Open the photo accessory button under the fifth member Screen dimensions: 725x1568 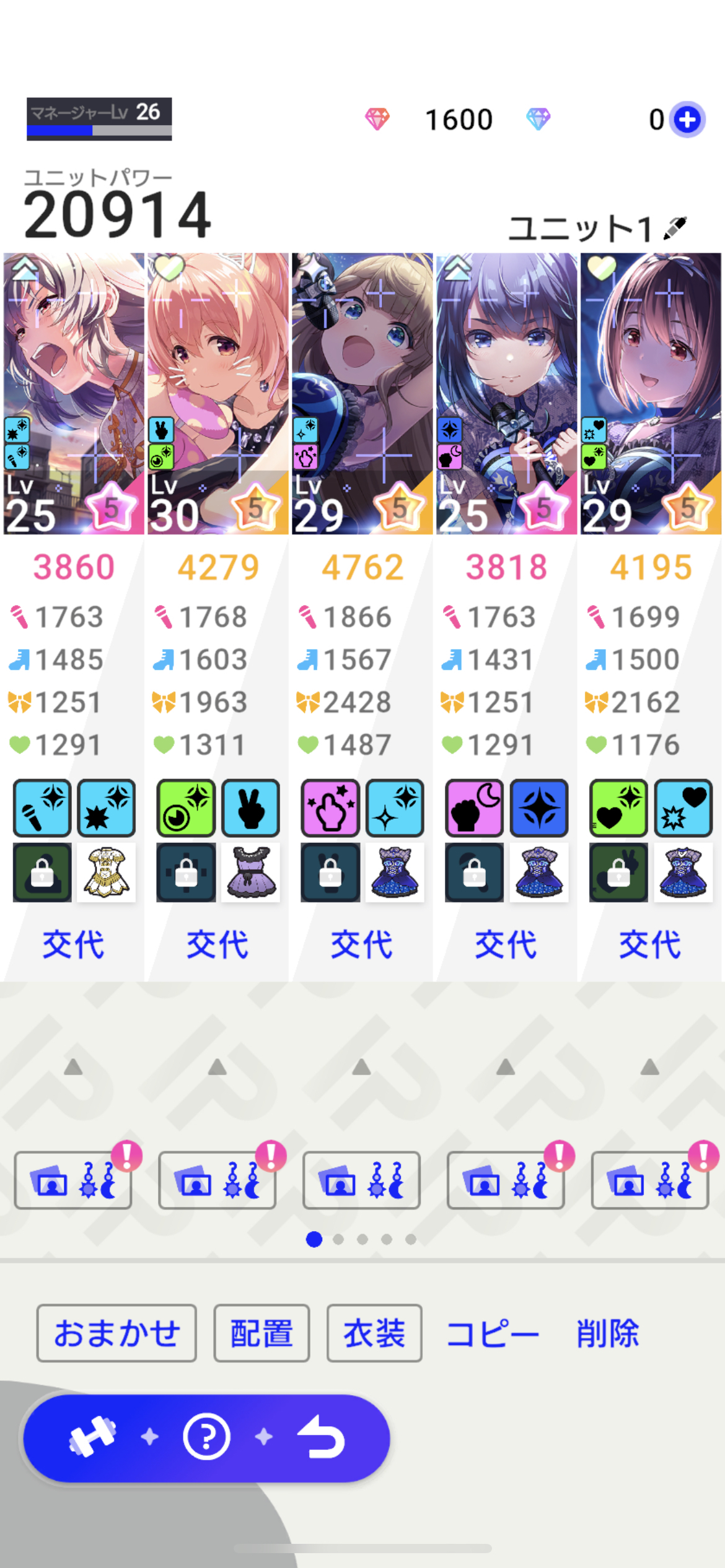point(650,1180)
